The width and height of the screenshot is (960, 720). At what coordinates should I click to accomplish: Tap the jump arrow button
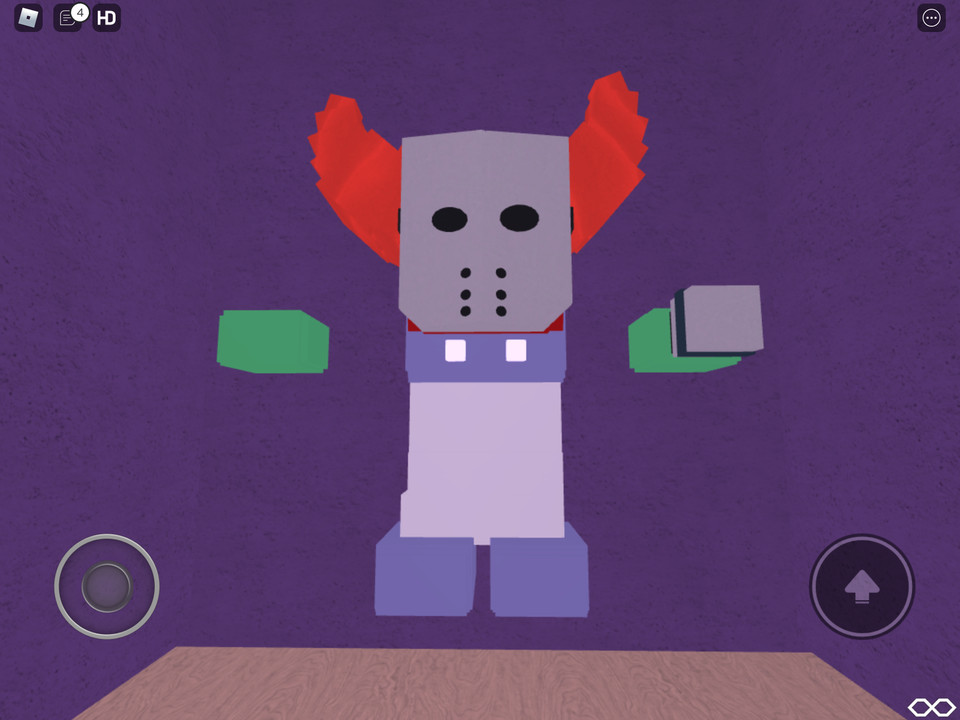861,586
